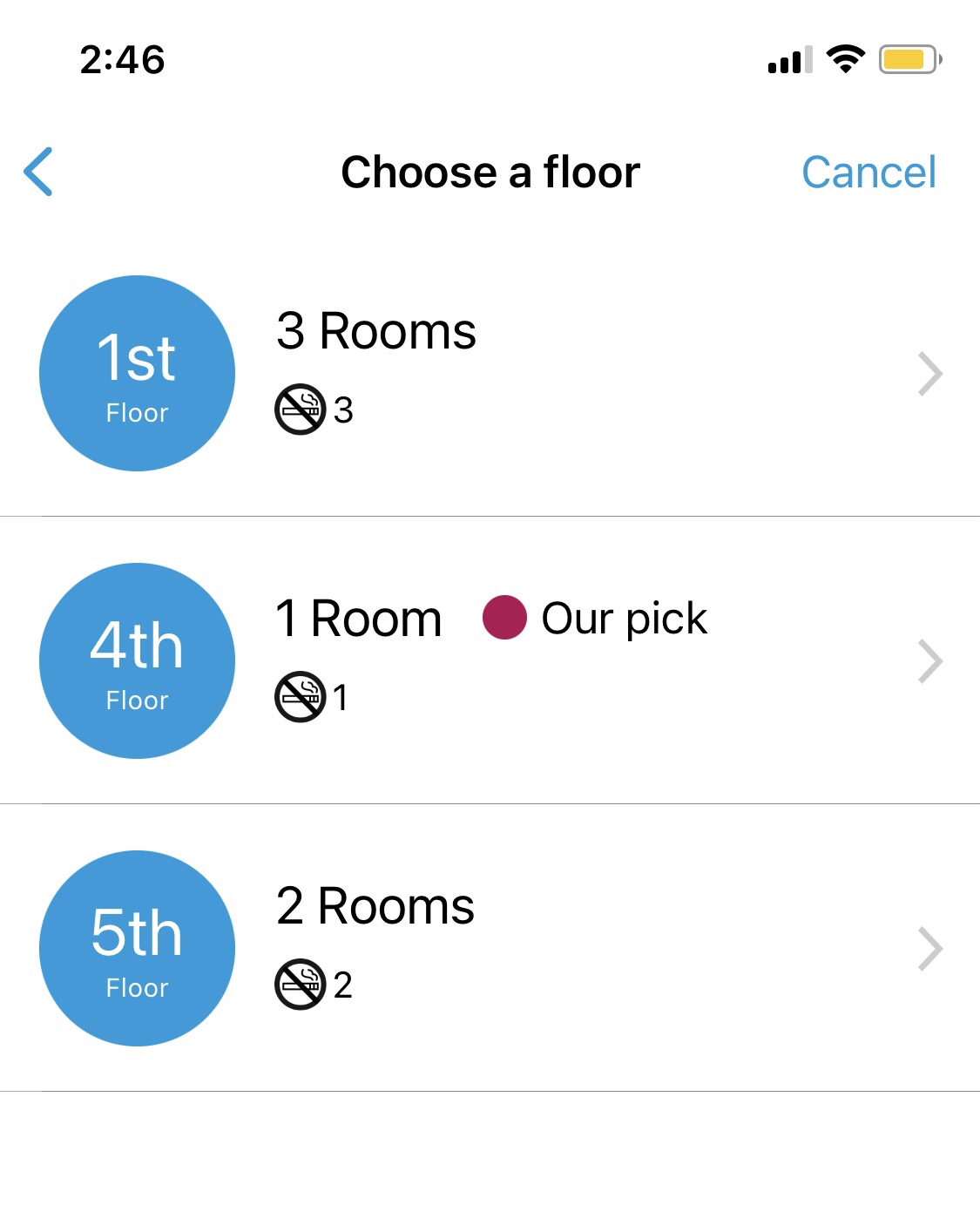Expand the 5th Floor row chevron
Screen dimensions: 980x1205
[x=930, y=948]
